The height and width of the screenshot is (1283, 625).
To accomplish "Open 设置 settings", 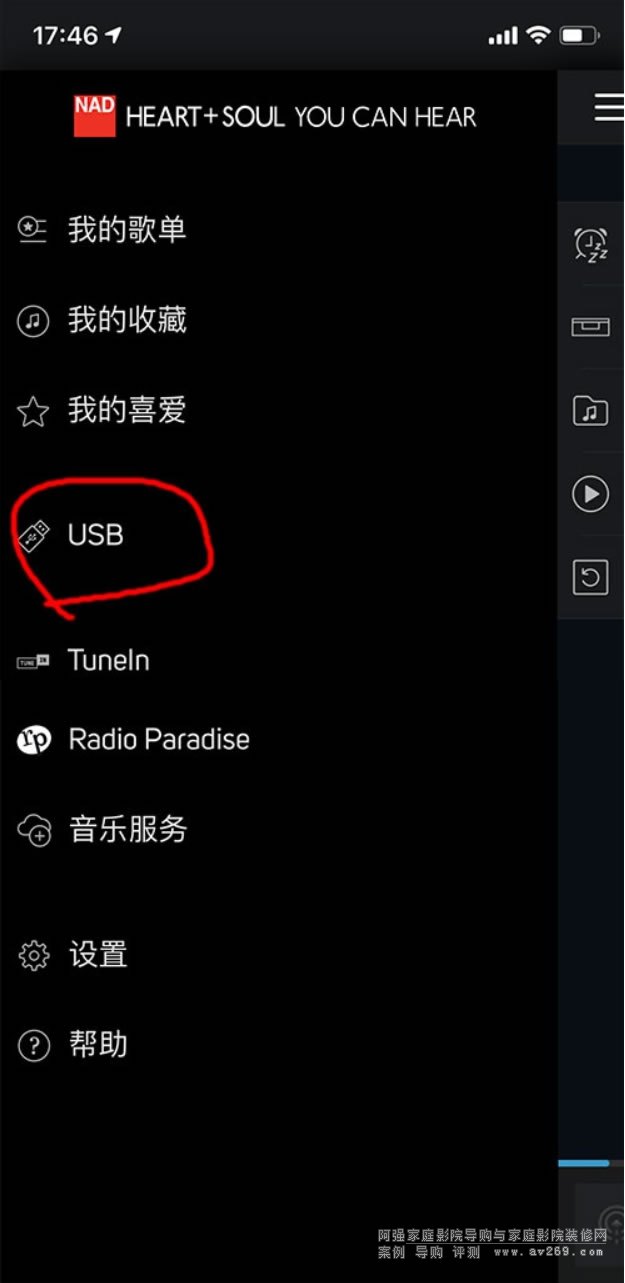I will point(97,955).
